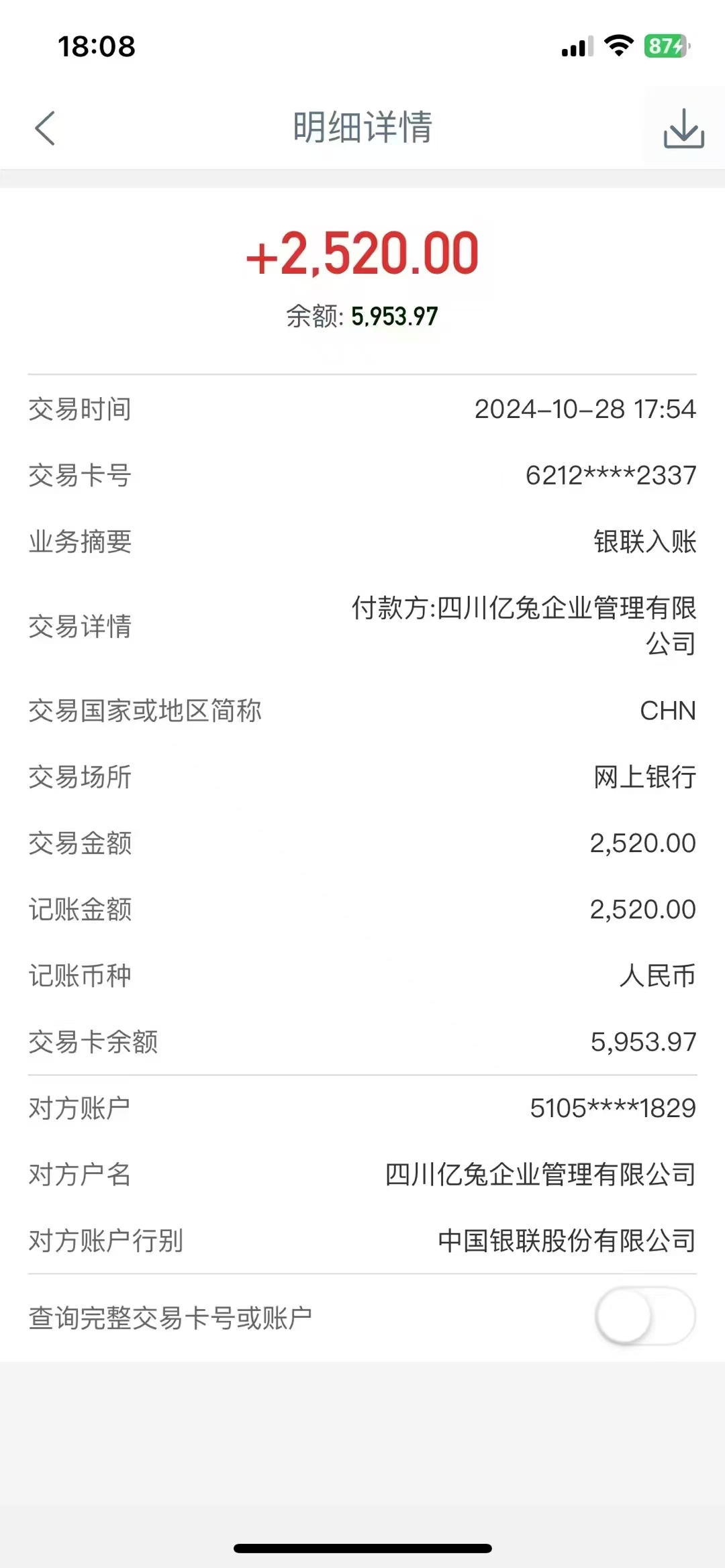This screenshot has width=725, height=1568.
Task: Go back from the 明细详情 page
Action: coord(45,128)
